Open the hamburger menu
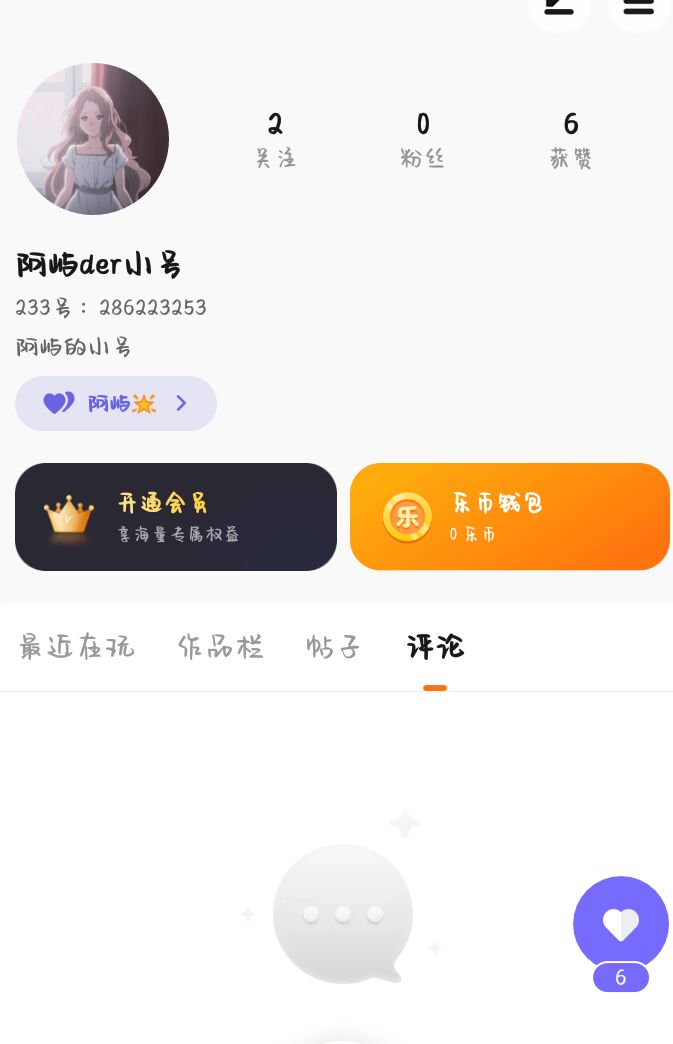The height and width of the screenshot is (1044, 673). (638, 8)
